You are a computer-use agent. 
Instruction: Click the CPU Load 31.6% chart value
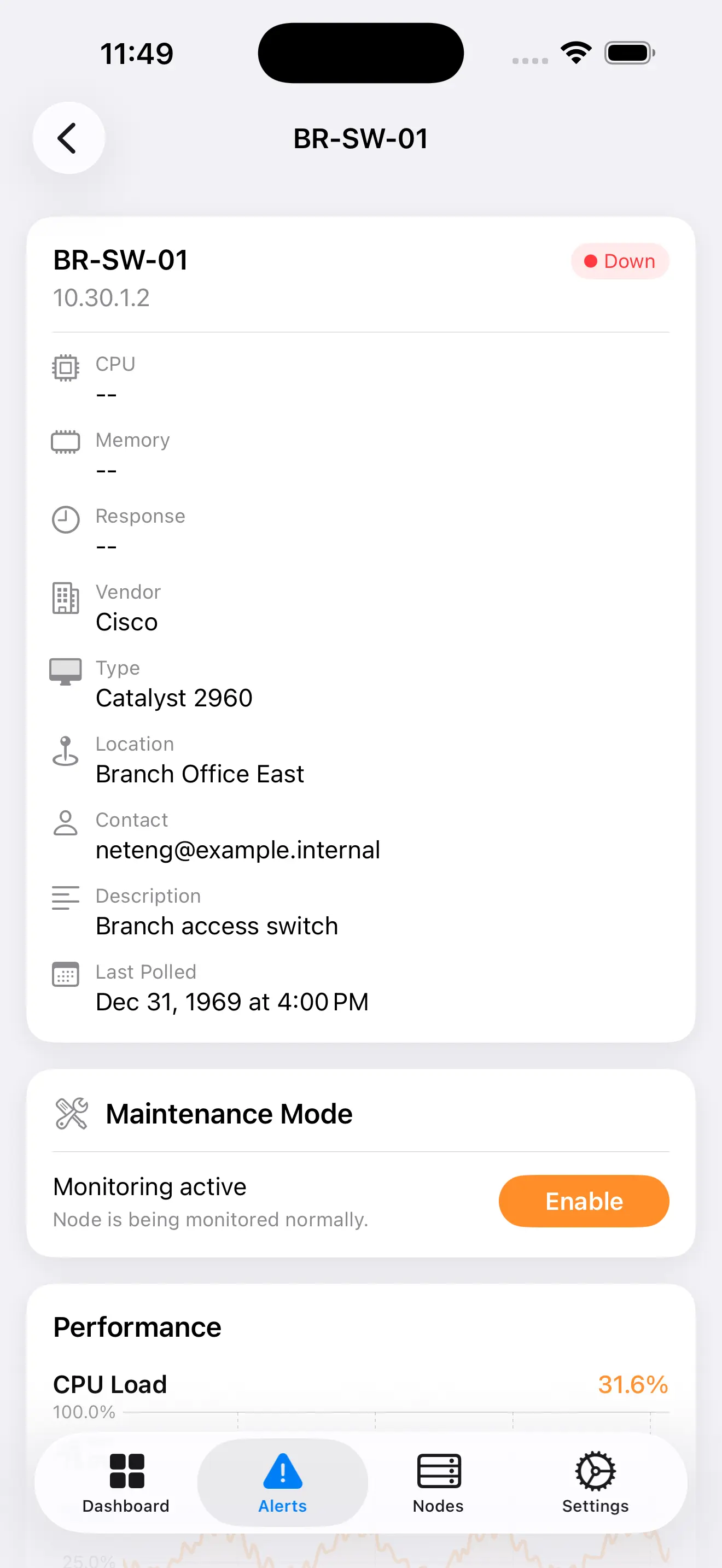[632, 1384]
